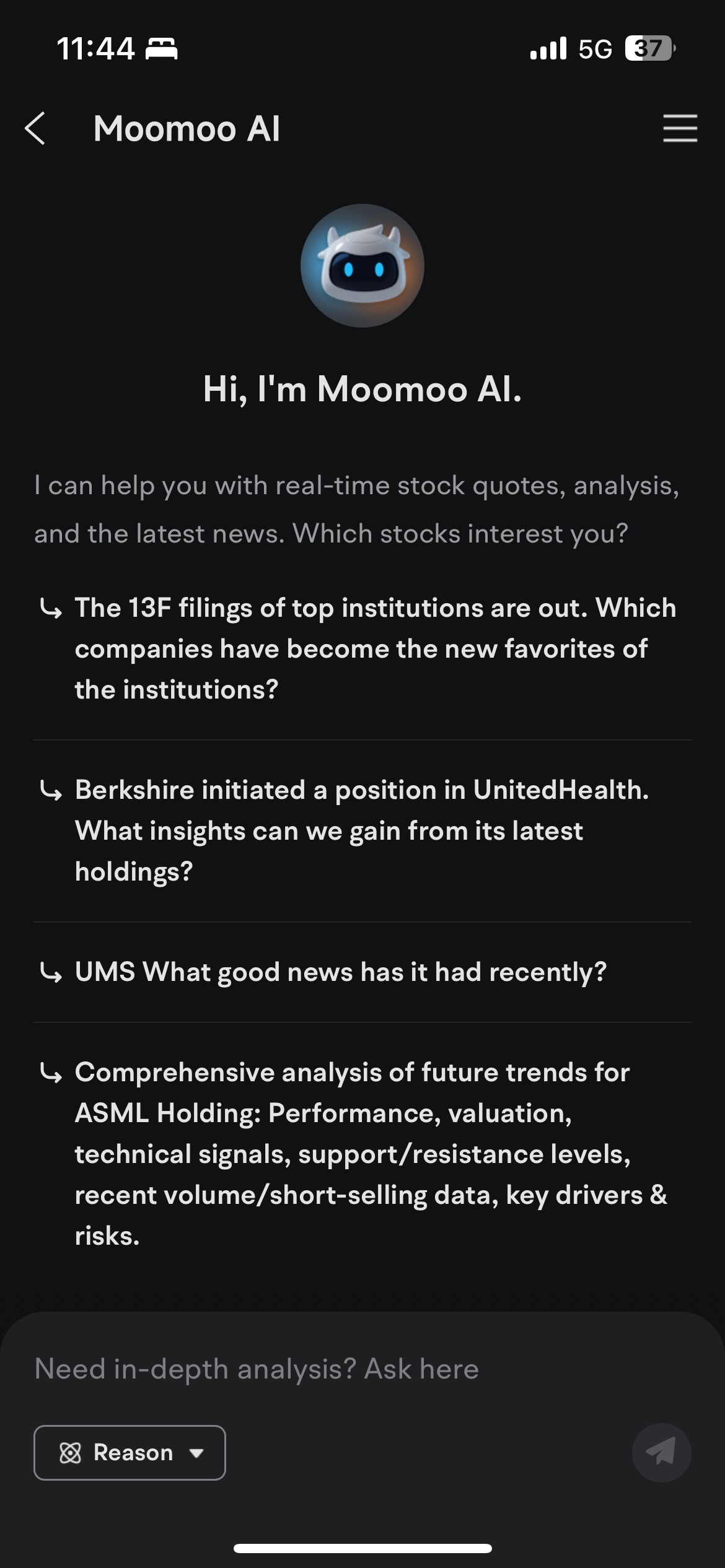Open the hamburger menu at top right
Screen dimensions: 725x1568
point(680,128)
